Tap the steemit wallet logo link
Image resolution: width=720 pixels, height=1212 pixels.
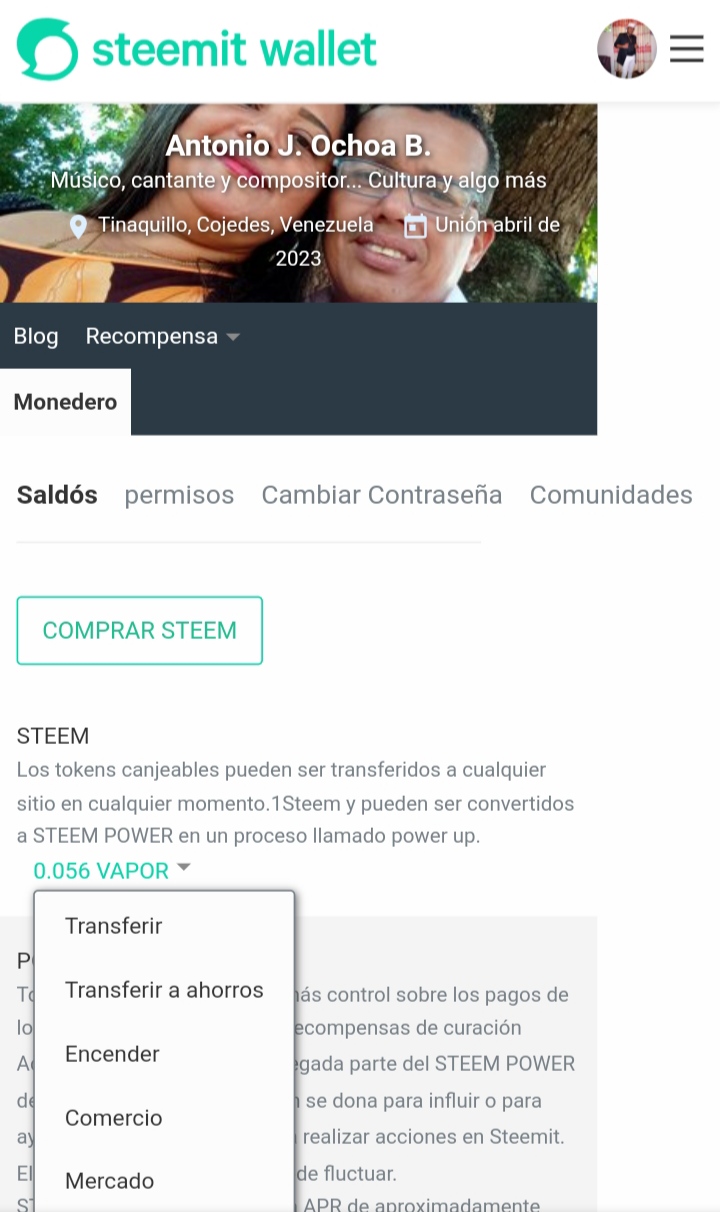click(x=197, y=49)
